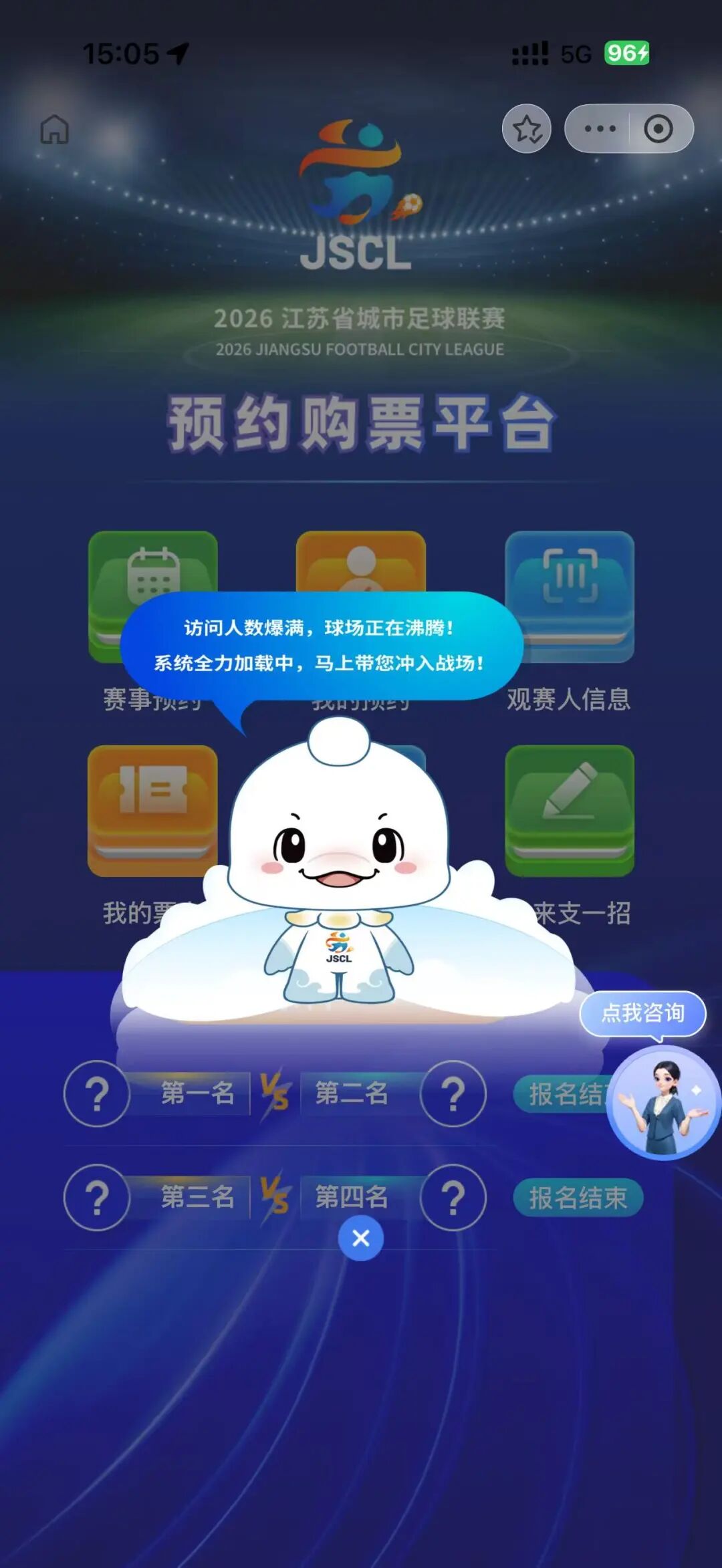Open the 我的预约 tile
722x1568 pixels.
(360, 560)
